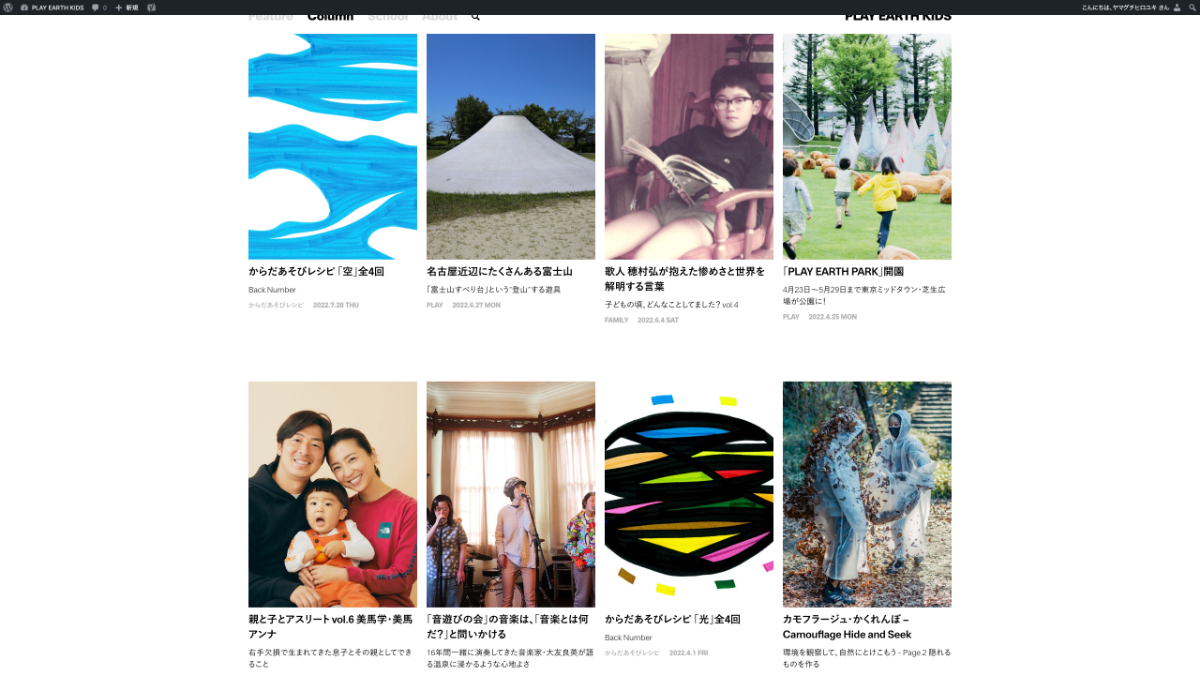Open the About page
The width and height of the screenshot is (1200, 675).
[440, 17]
